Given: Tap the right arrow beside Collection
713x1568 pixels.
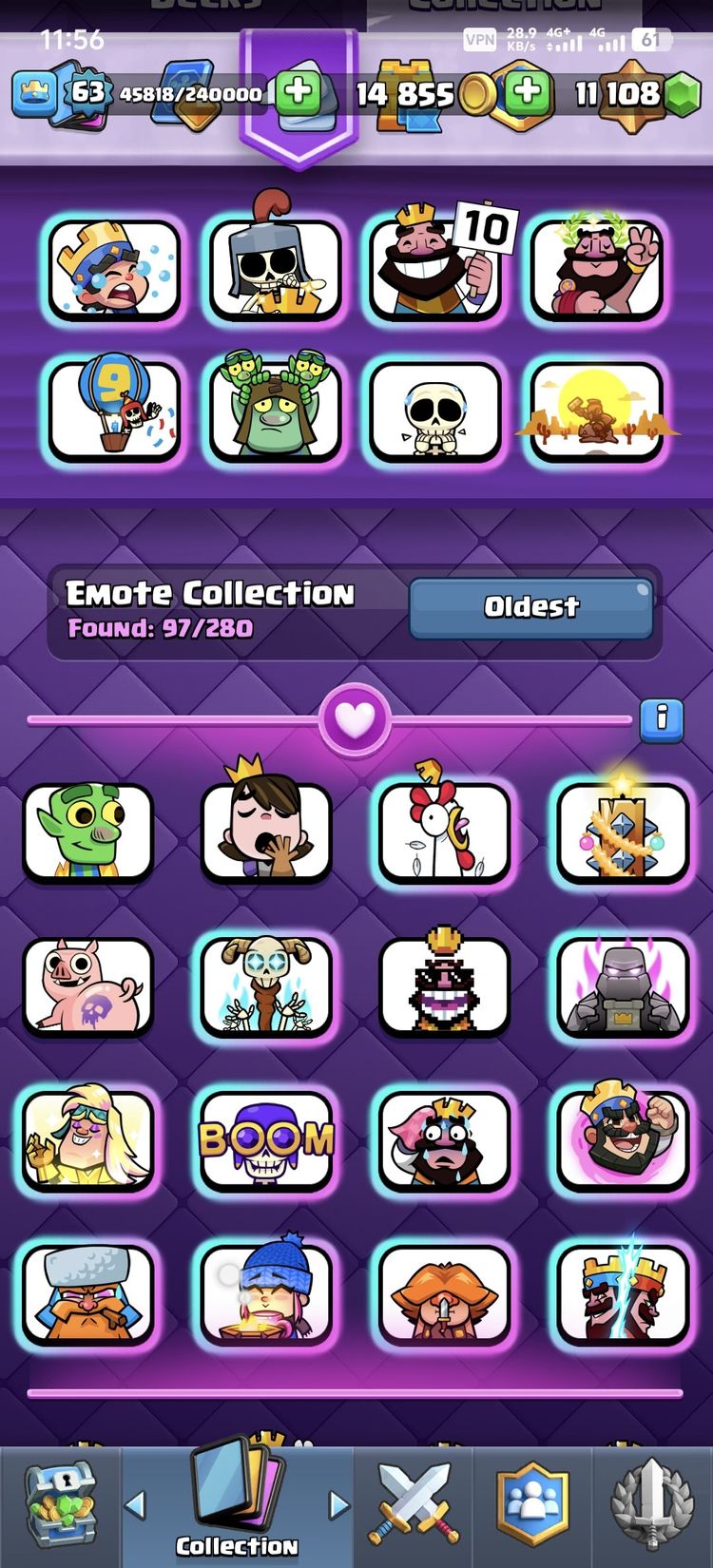Looking at the screenshot, I should tap(337, 1504).
